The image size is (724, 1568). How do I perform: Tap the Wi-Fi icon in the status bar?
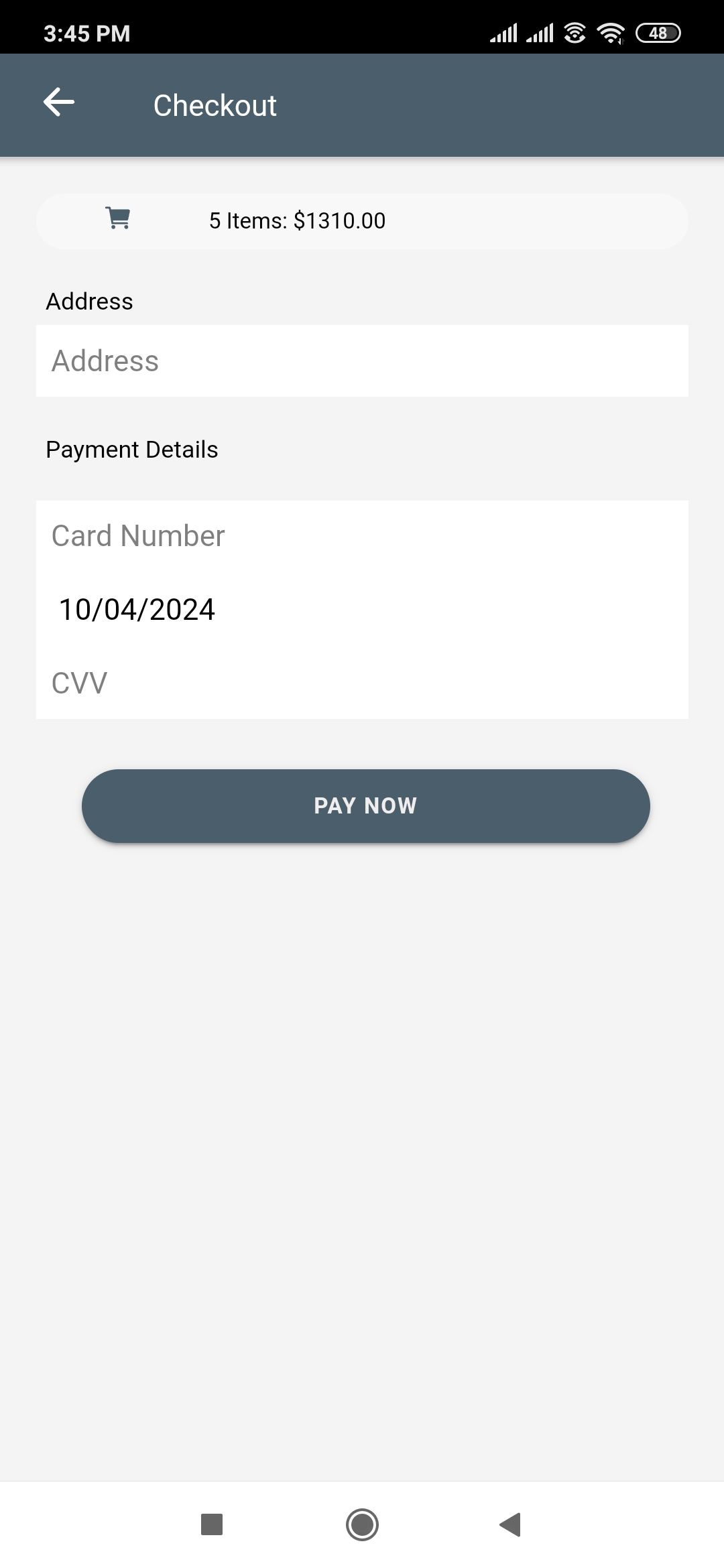610,33
